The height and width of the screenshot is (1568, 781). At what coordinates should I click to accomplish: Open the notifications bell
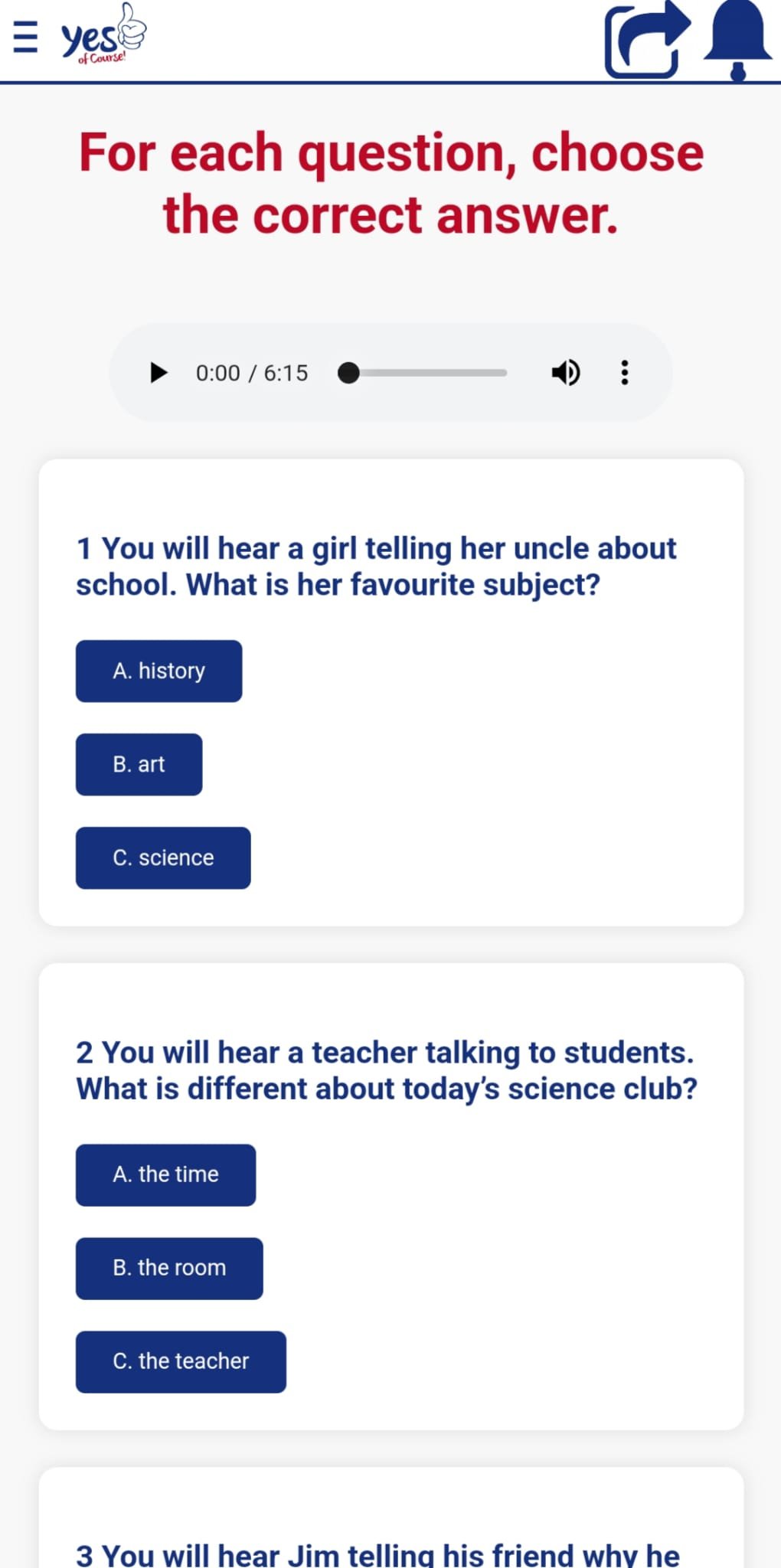(737, 40)
